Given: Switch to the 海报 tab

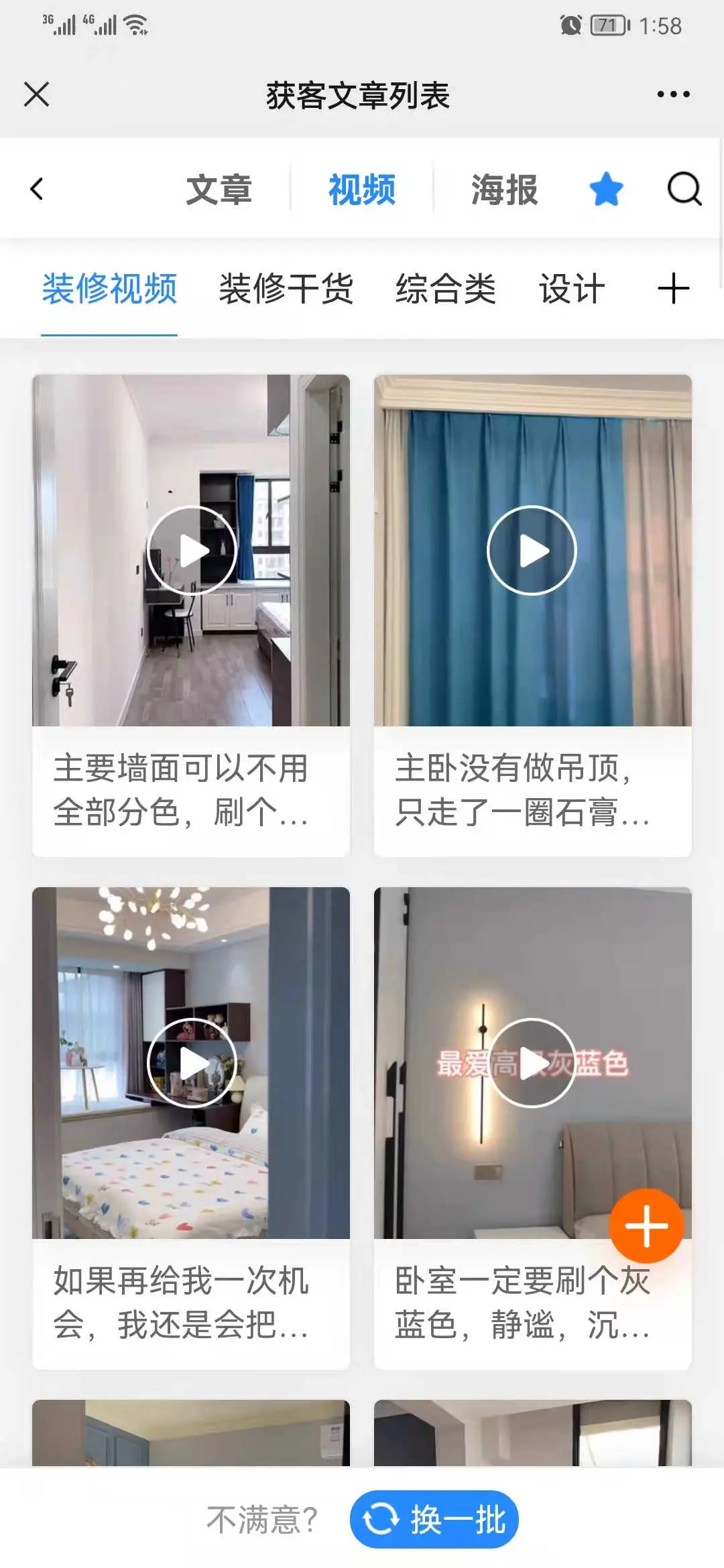Looking at the screenshot, I should click(504, 190).
